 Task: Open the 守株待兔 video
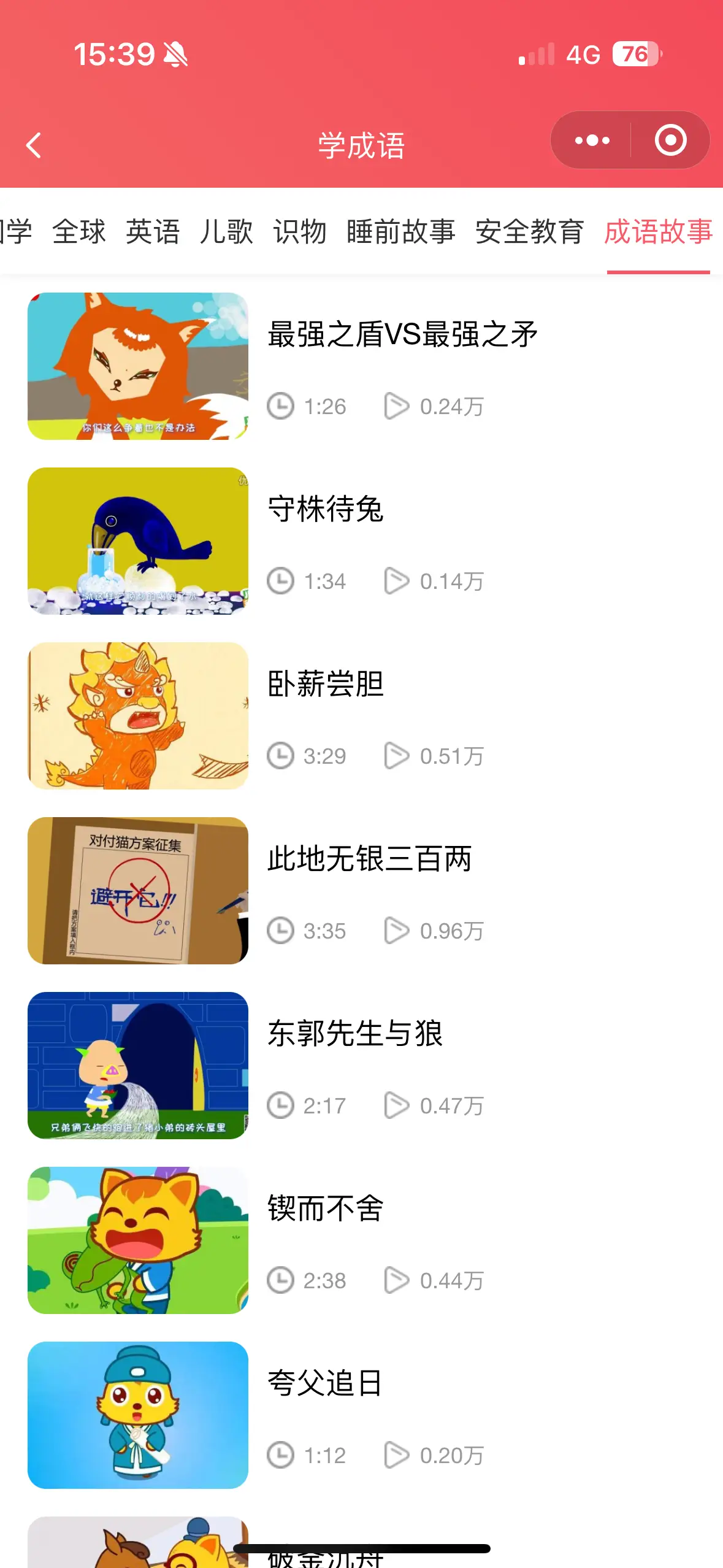click(x=138, y=541)
